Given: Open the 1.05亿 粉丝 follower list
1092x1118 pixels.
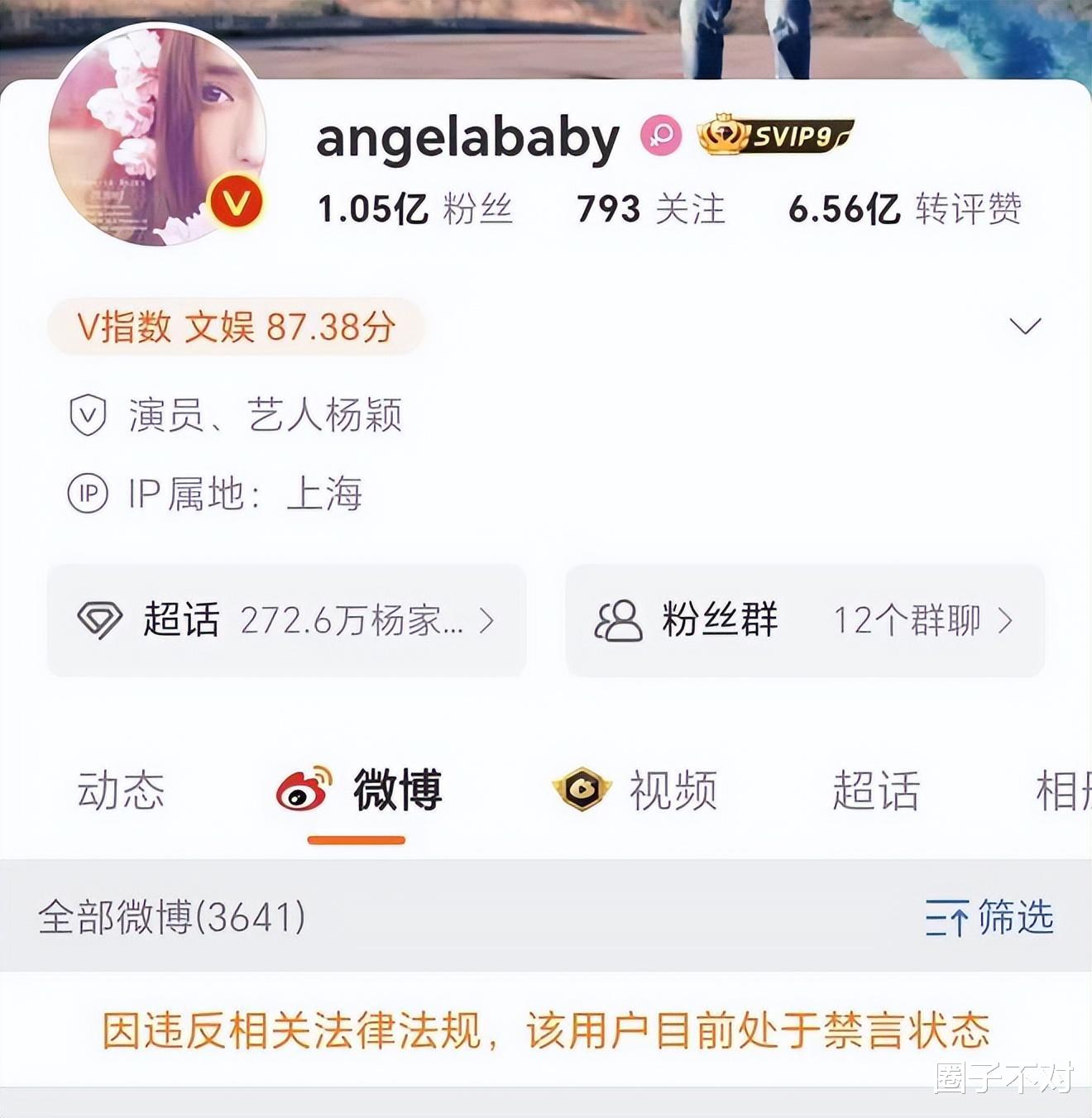Looking at the screenshot, I should pyautogui.click(x=414, y=209).
